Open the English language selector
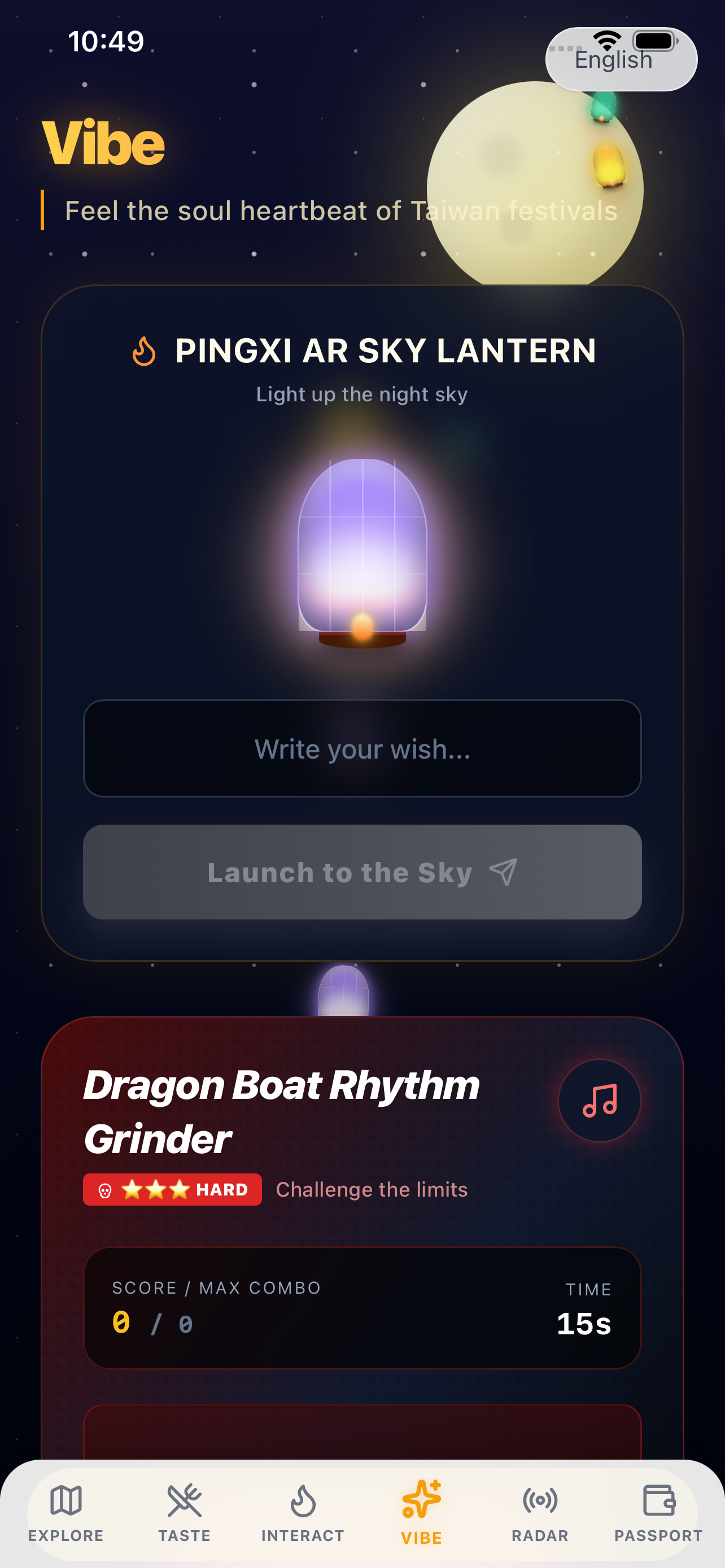Screen dimensions: 725x1568 click(621, 60)
